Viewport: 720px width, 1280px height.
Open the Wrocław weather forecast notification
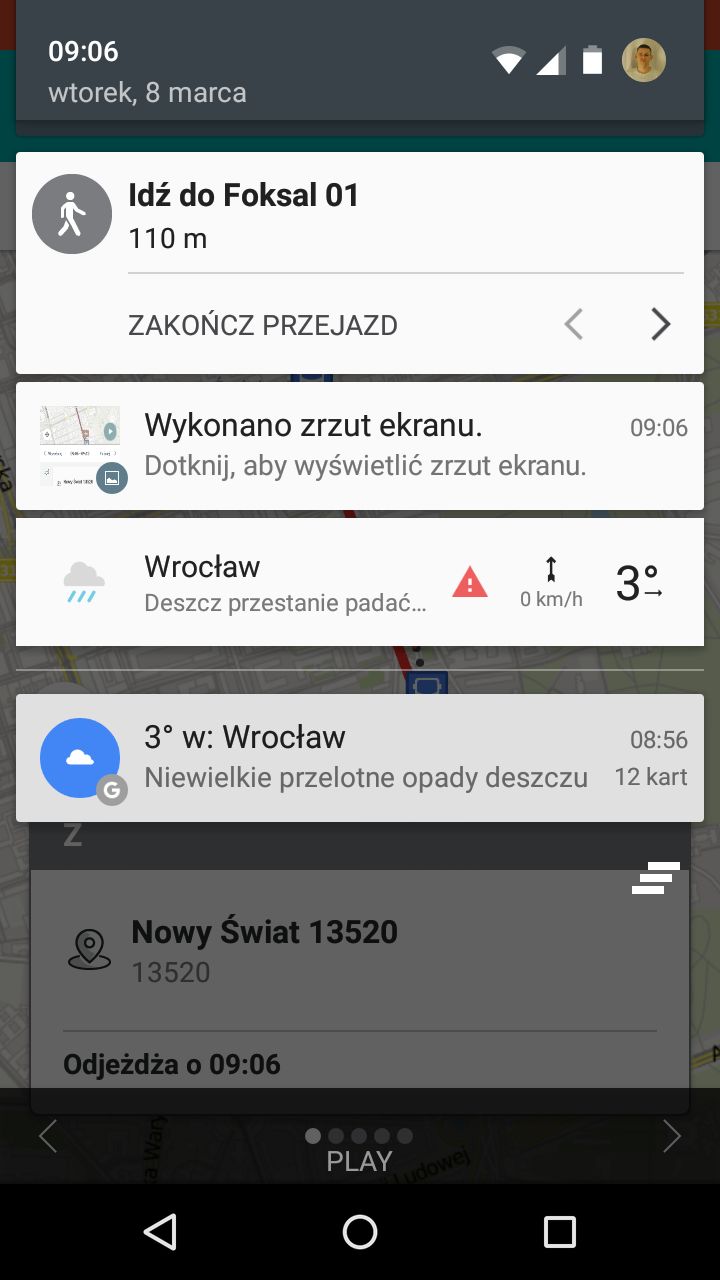point(360,582)
